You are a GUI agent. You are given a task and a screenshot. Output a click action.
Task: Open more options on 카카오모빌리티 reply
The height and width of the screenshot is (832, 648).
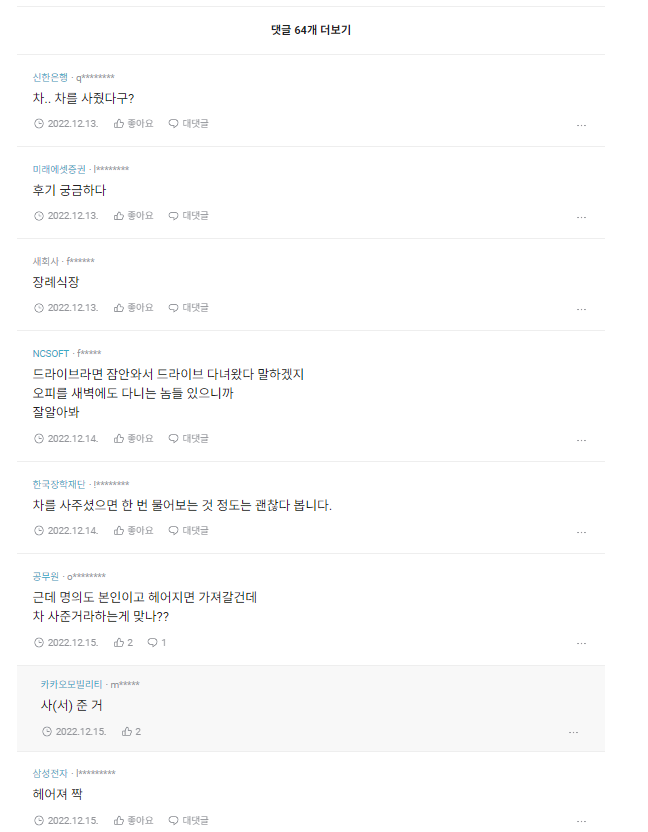pyautogui.click(x=573, y=733)
